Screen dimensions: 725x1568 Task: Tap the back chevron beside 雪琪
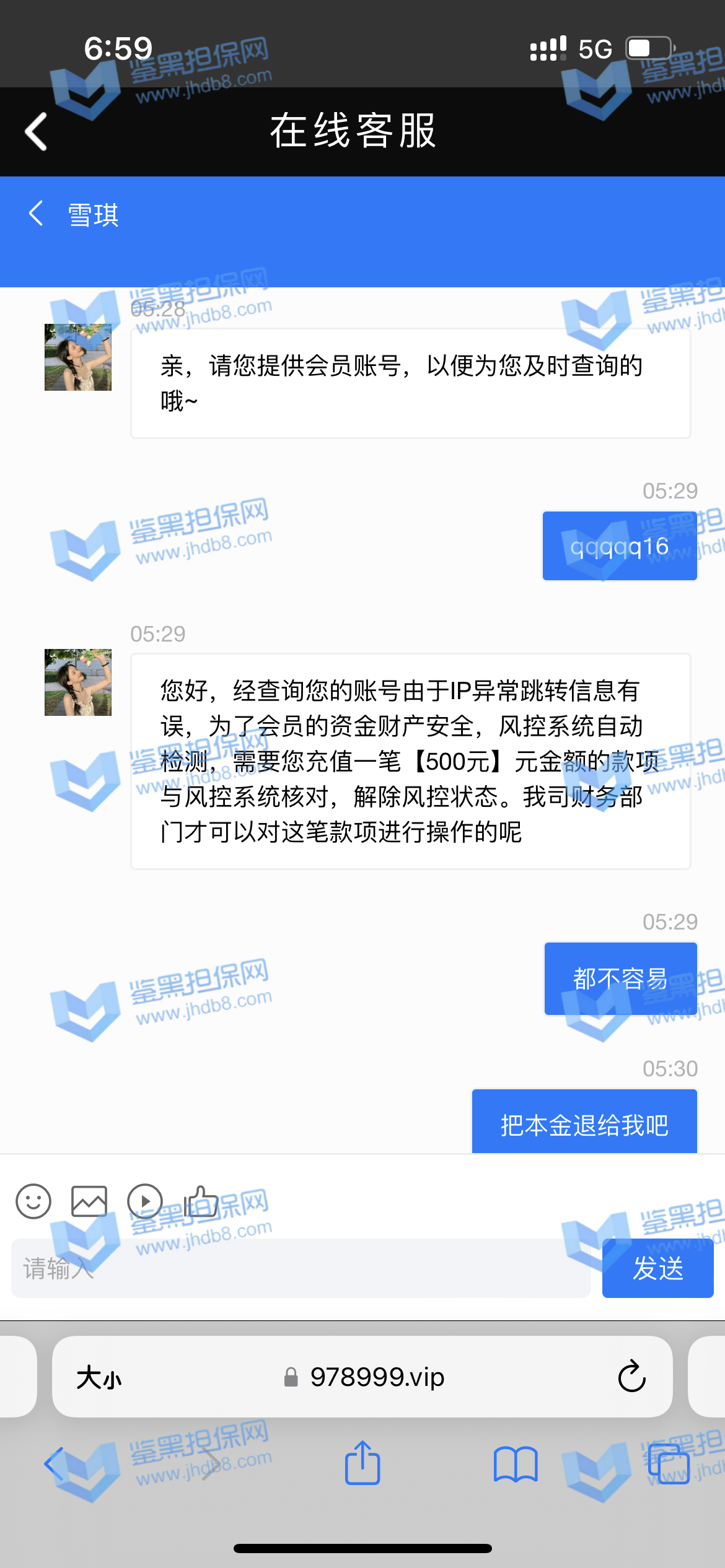(x=36, y=214)
